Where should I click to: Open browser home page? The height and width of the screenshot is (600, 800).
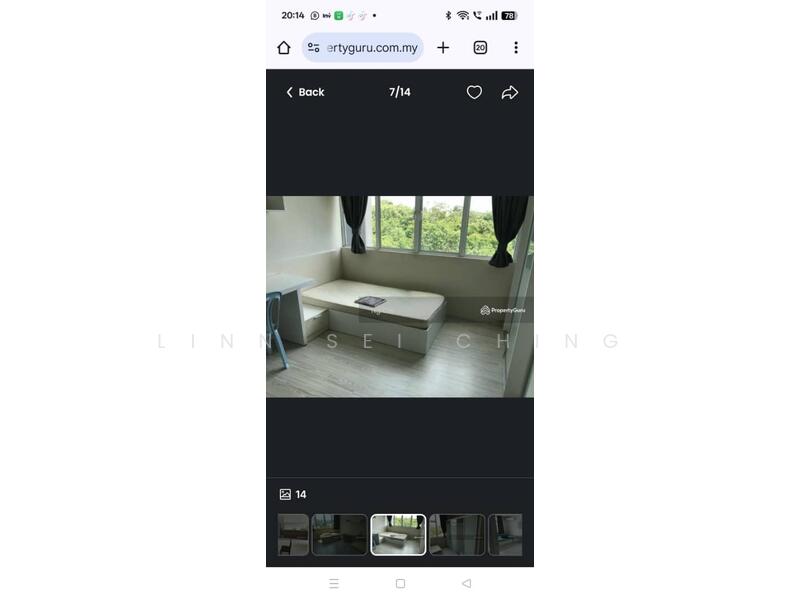pyautogui.click(x=284, y=47)
